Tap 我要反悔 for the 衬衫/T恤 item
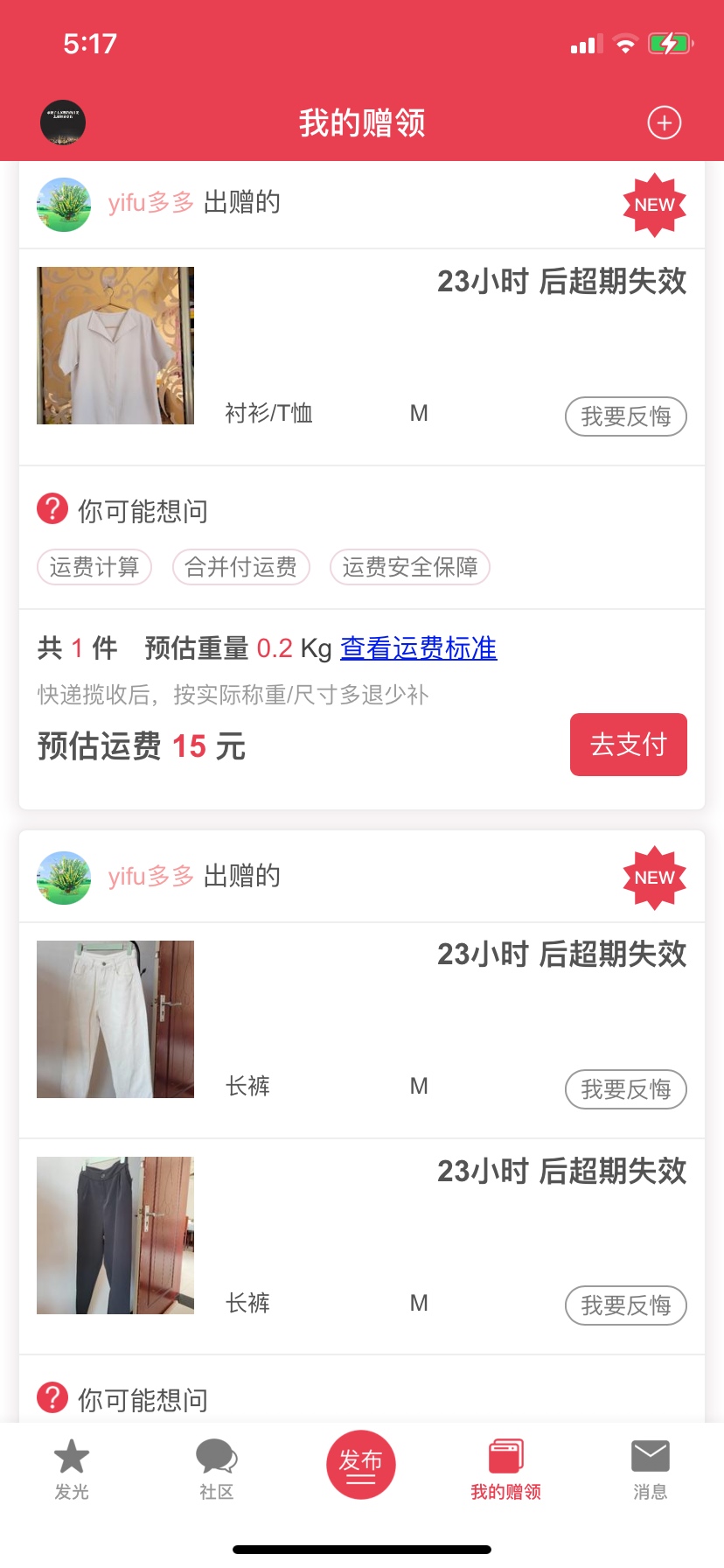The width and height of the screenshot is (724, 1568). (625, 416)
